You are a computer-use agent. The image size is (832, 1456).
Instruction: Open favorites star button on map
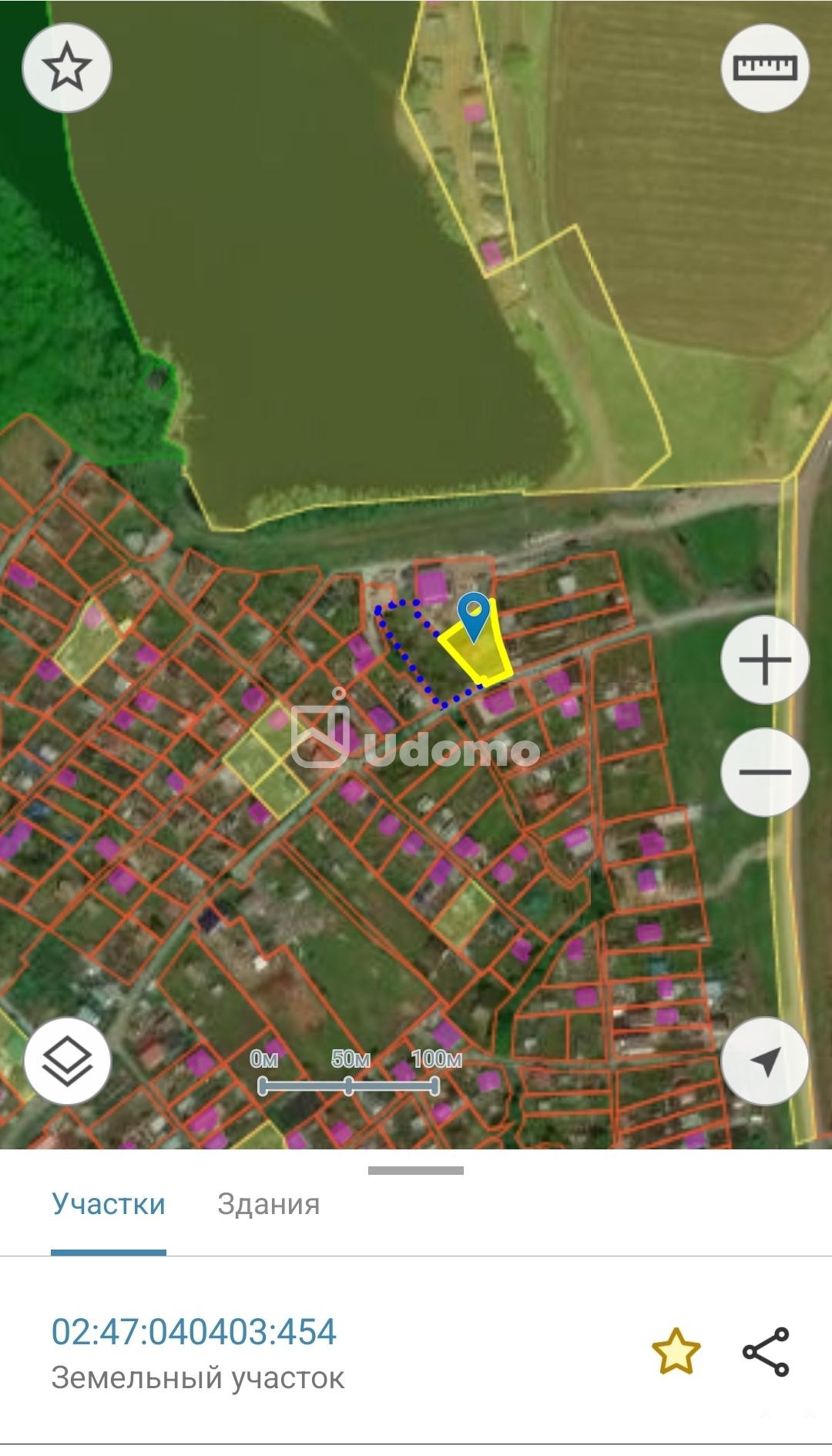coord(67,68)
